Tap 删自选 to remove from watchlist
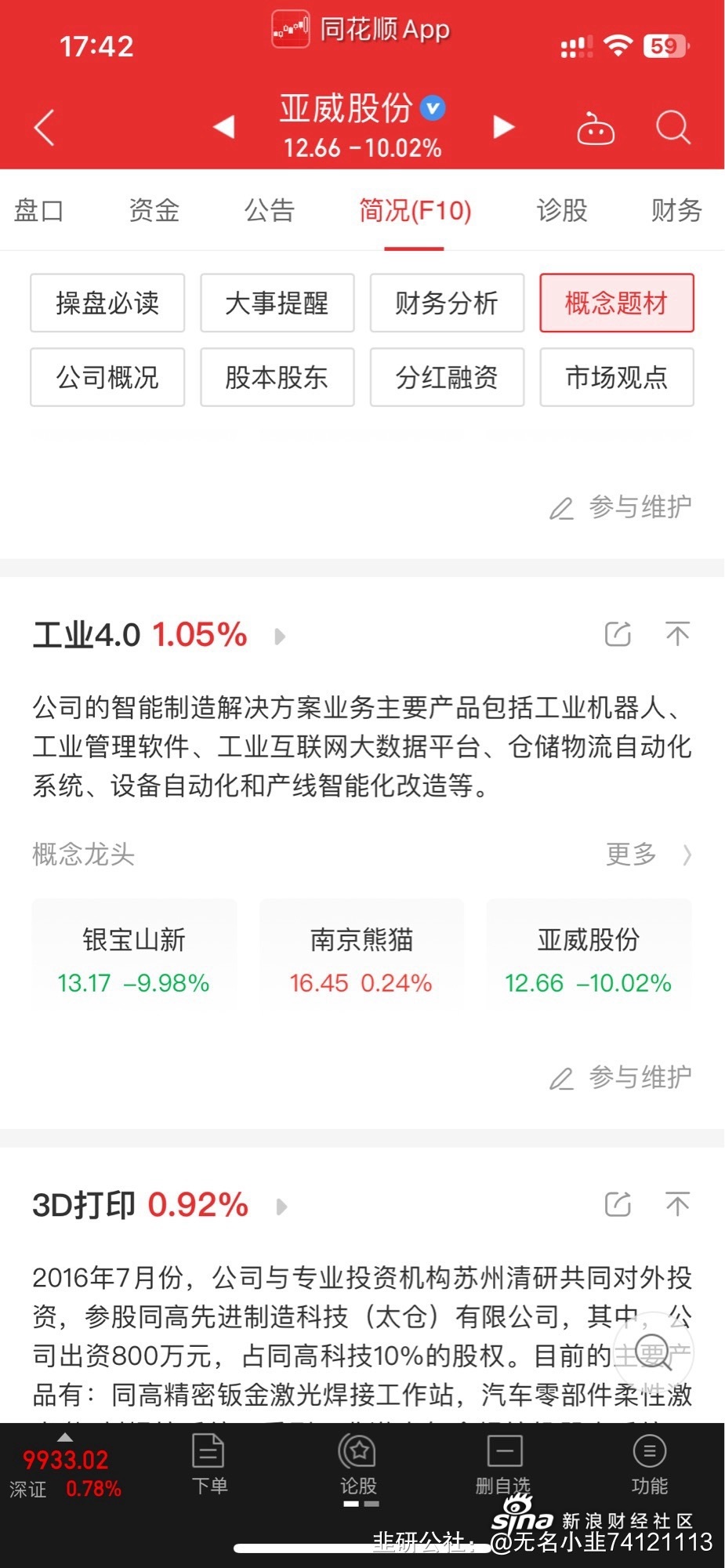The image size is (725, 1568). coord(503,1464)
